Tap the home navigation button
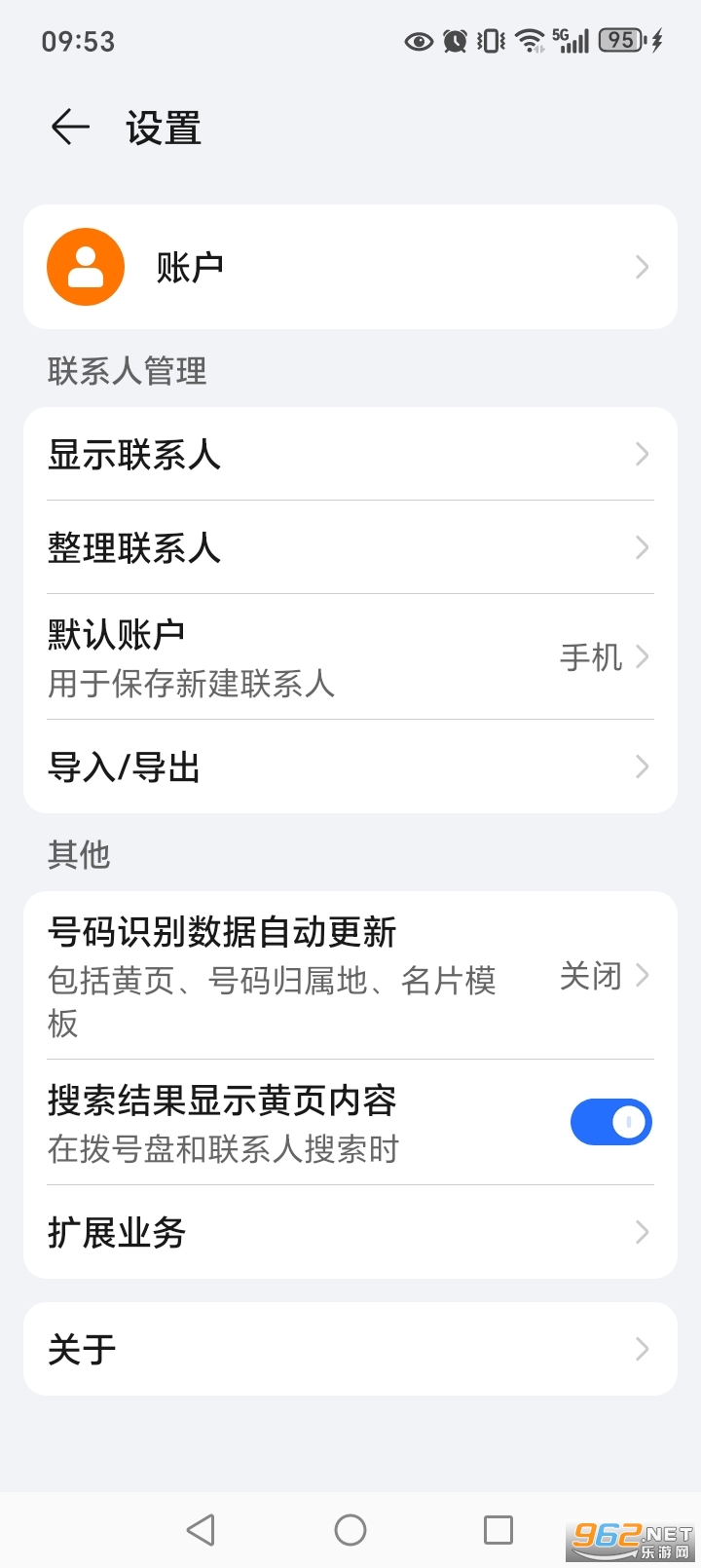701x1568 pixels. tap(350, 1530)
